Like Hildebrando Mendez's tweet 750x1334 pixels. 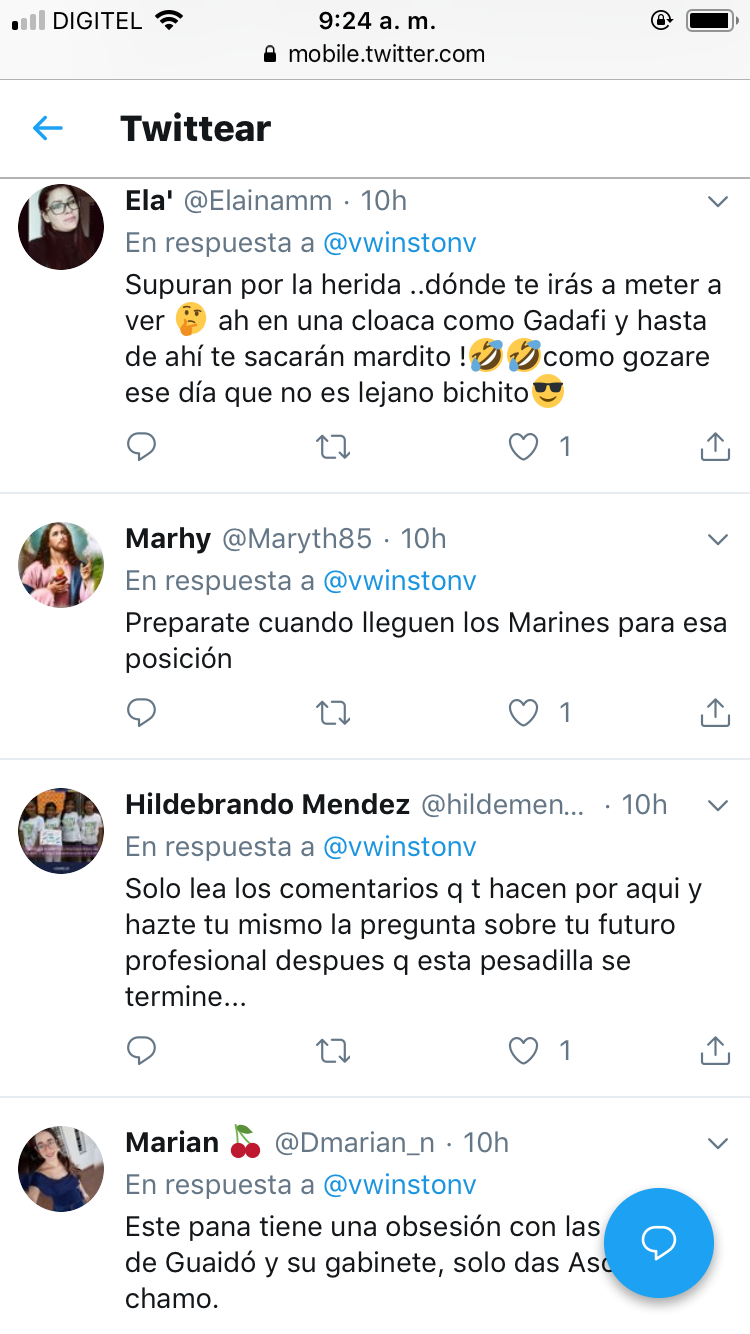[x=524, y=1050]
